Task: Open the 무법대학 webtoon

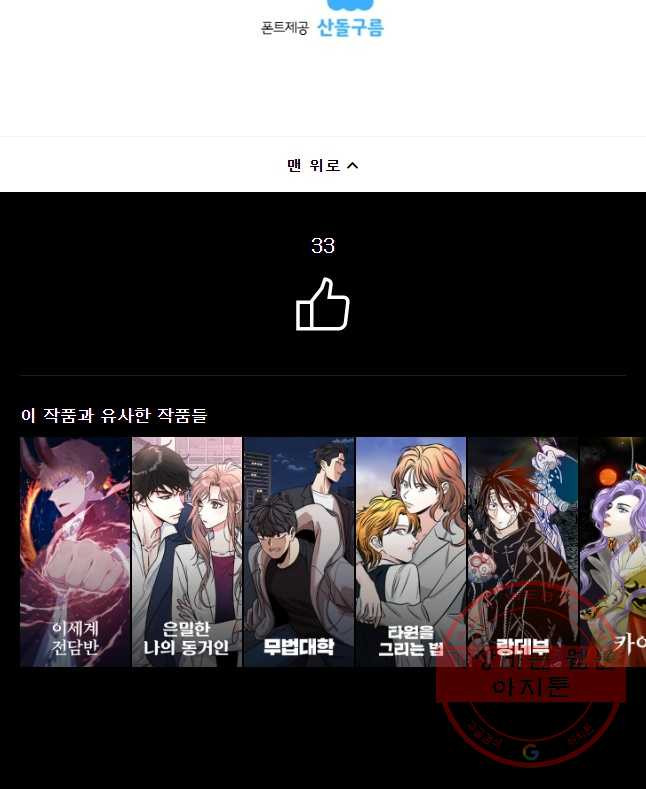Action: [299, 551]
